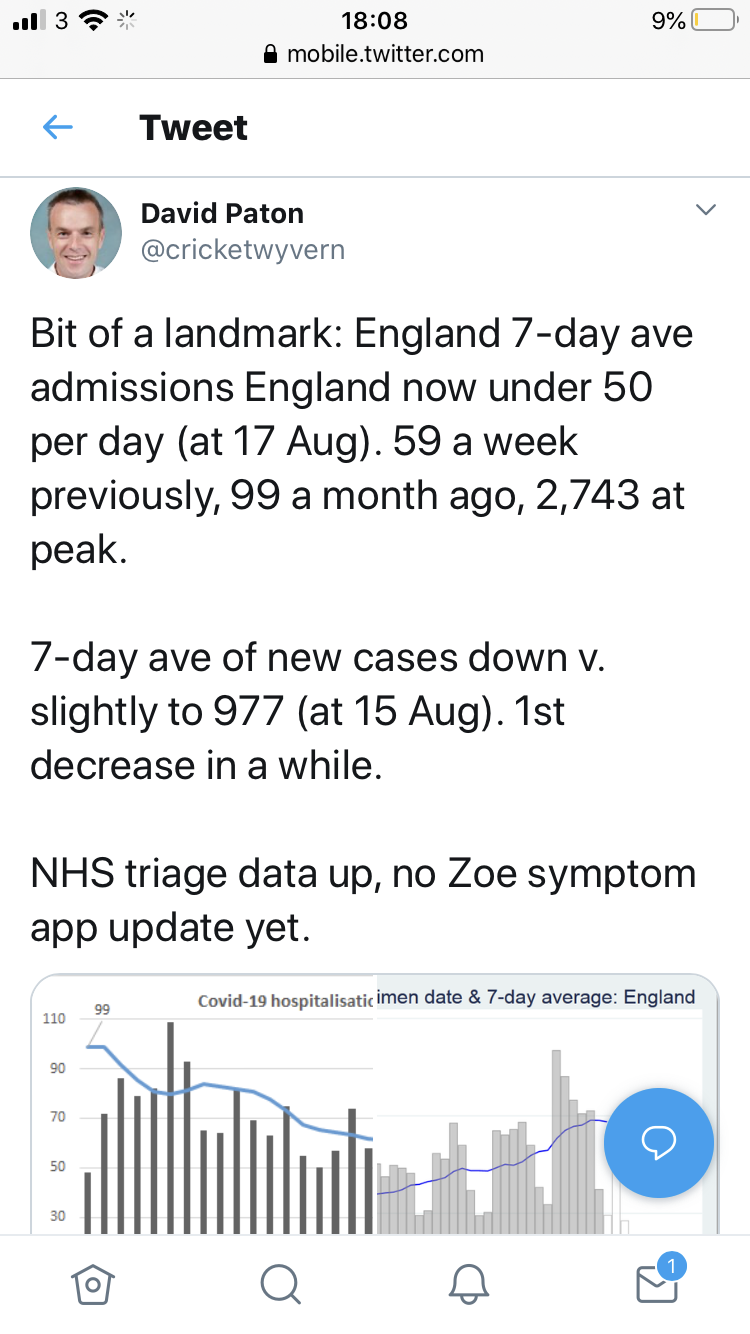Screen dimensions: 750x1334
Task: Open tweet options chevron menu
Action: tap(706, 210)
